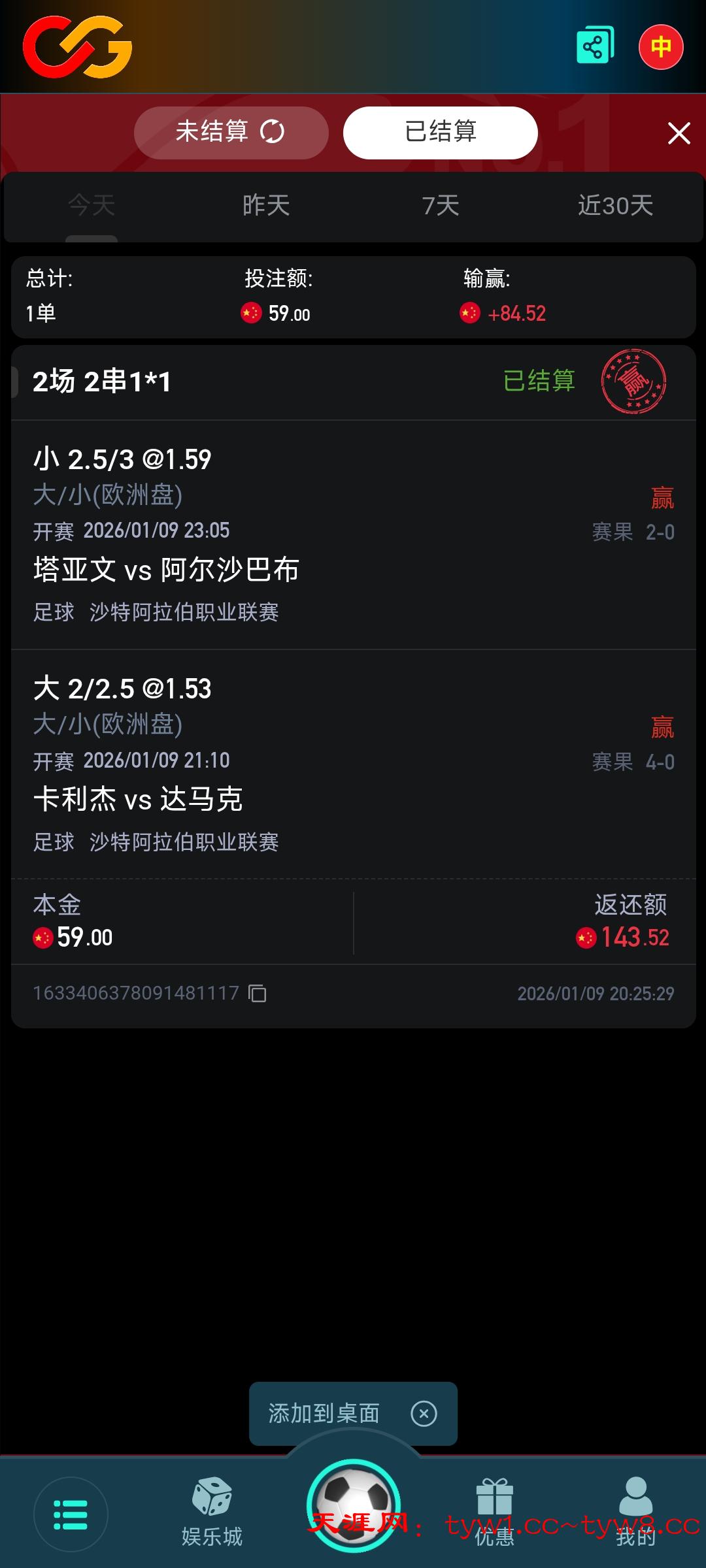The width and height of the screenshot is (706, 1568).
Task: Select the 已结算 tab
Action: pos(440,133)
